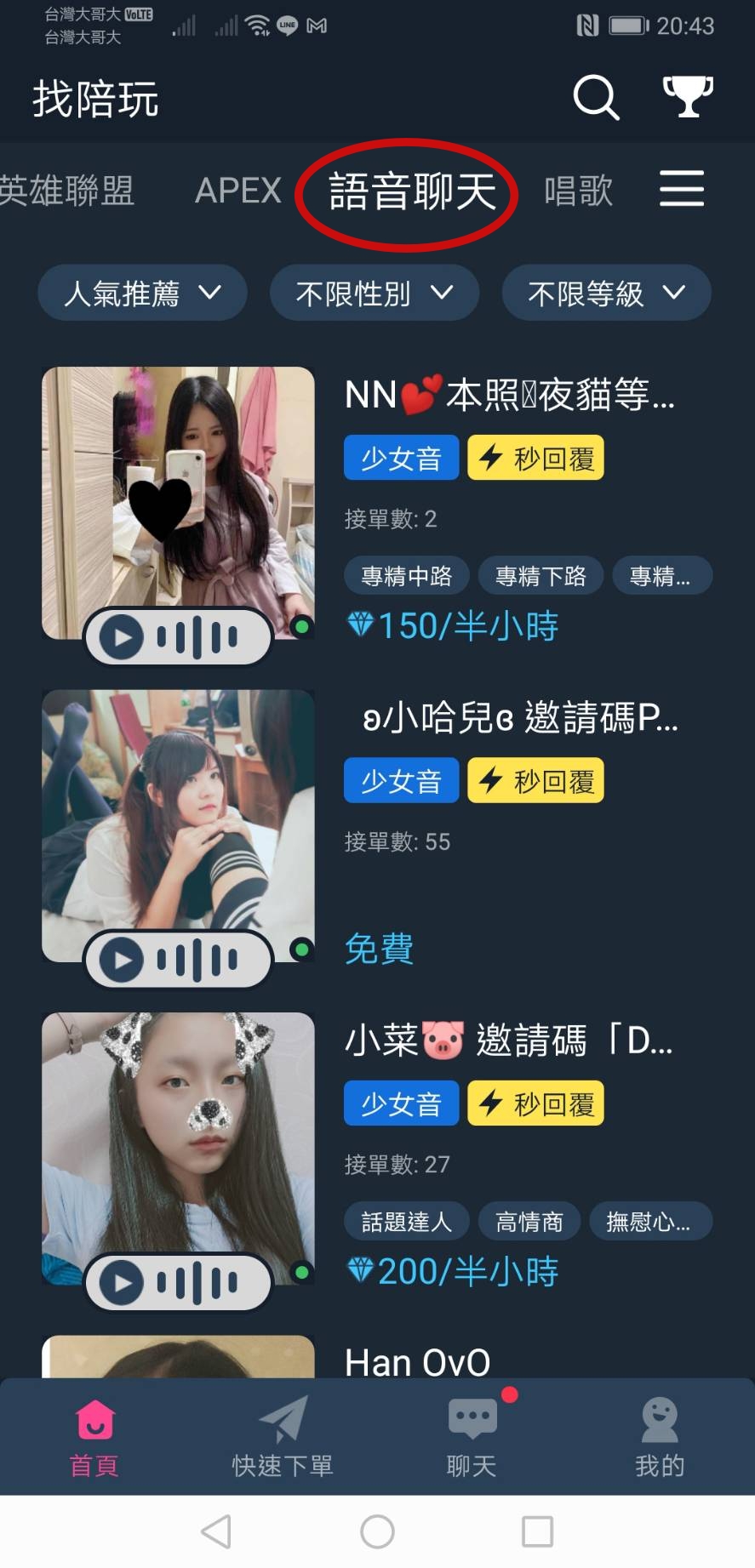Switch to the APEX tab
The height and width of the screenshot is (1568, 755).
[x=238, y=191]
